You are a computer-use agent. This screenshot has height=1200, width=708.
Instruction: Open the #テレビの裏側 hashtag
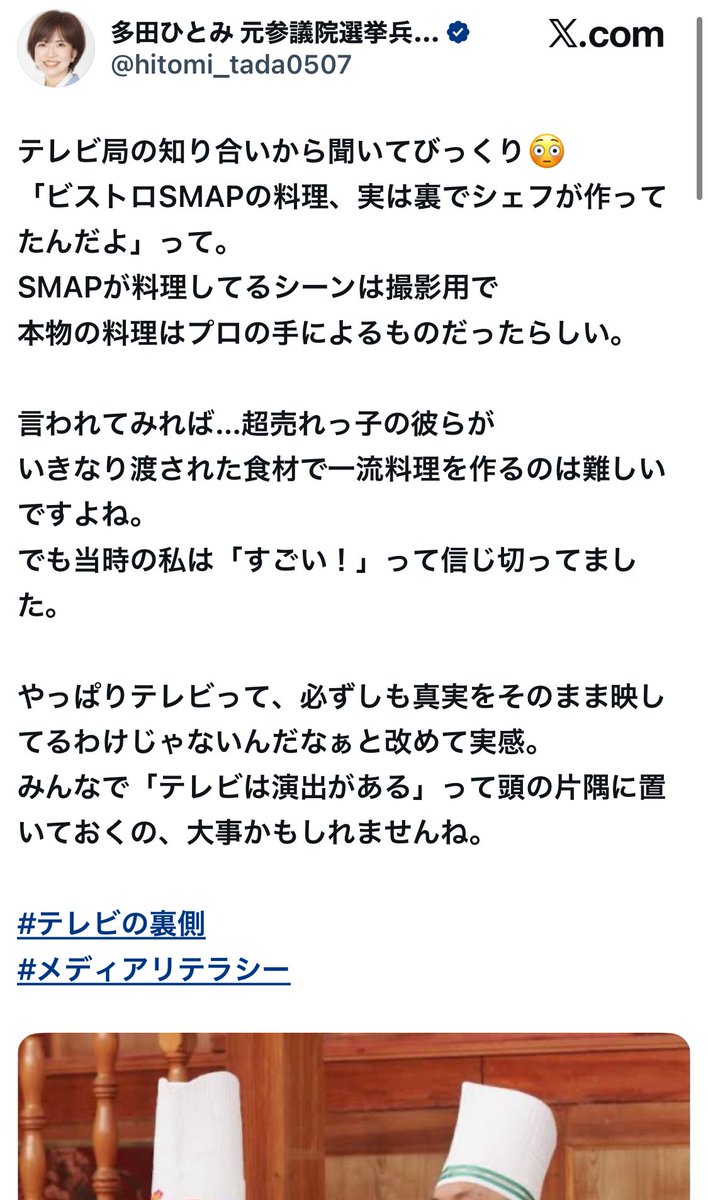pyautogui.click(x=111, y=925)
